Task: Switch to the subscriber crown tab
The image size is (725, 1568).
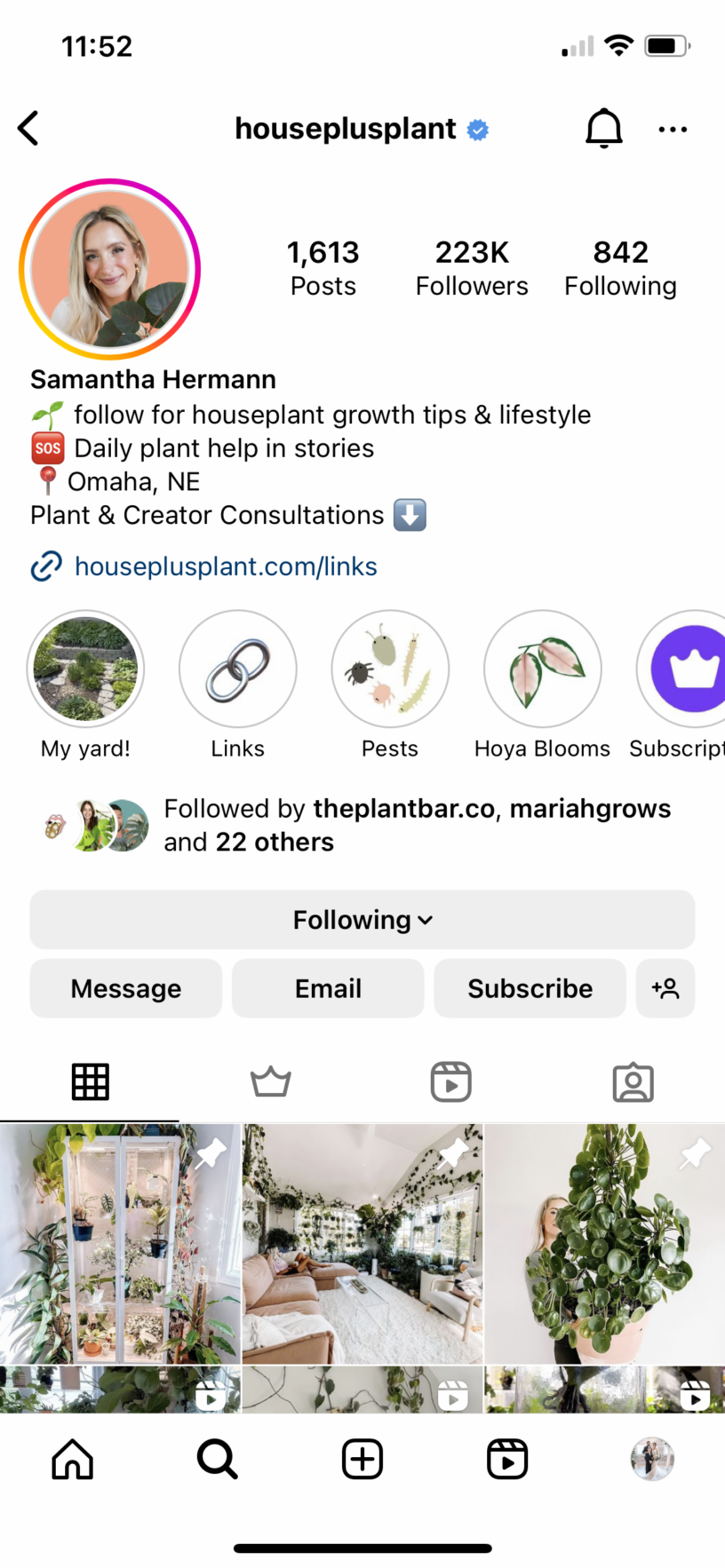Action: click(x=271, y=1082)
